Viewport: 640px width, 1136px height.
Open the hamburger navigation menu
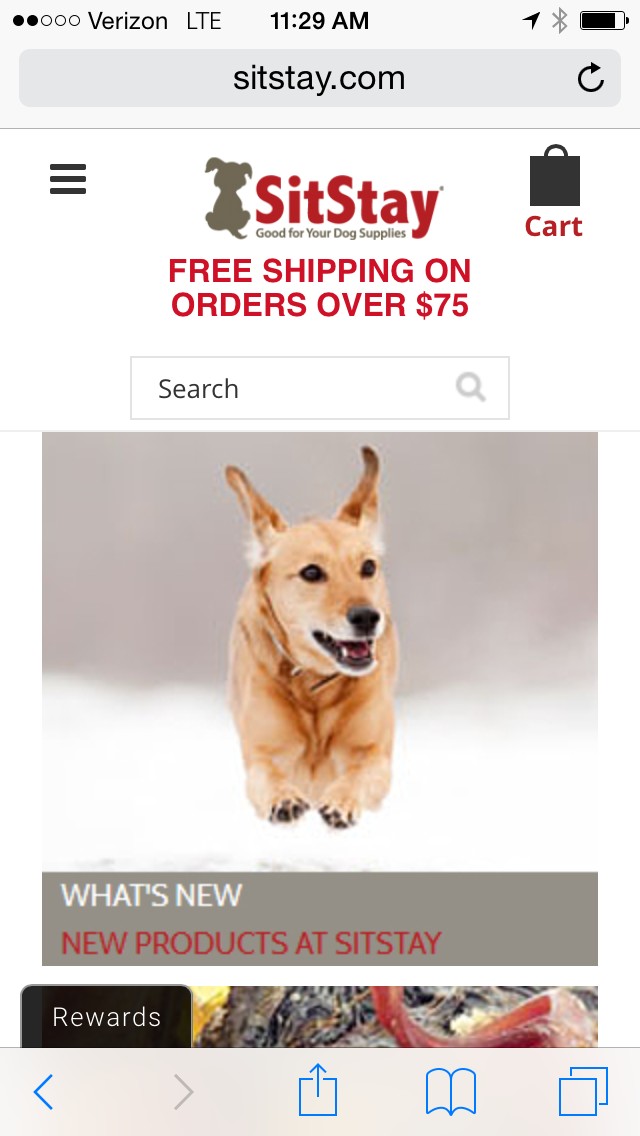tap(68, 179)
